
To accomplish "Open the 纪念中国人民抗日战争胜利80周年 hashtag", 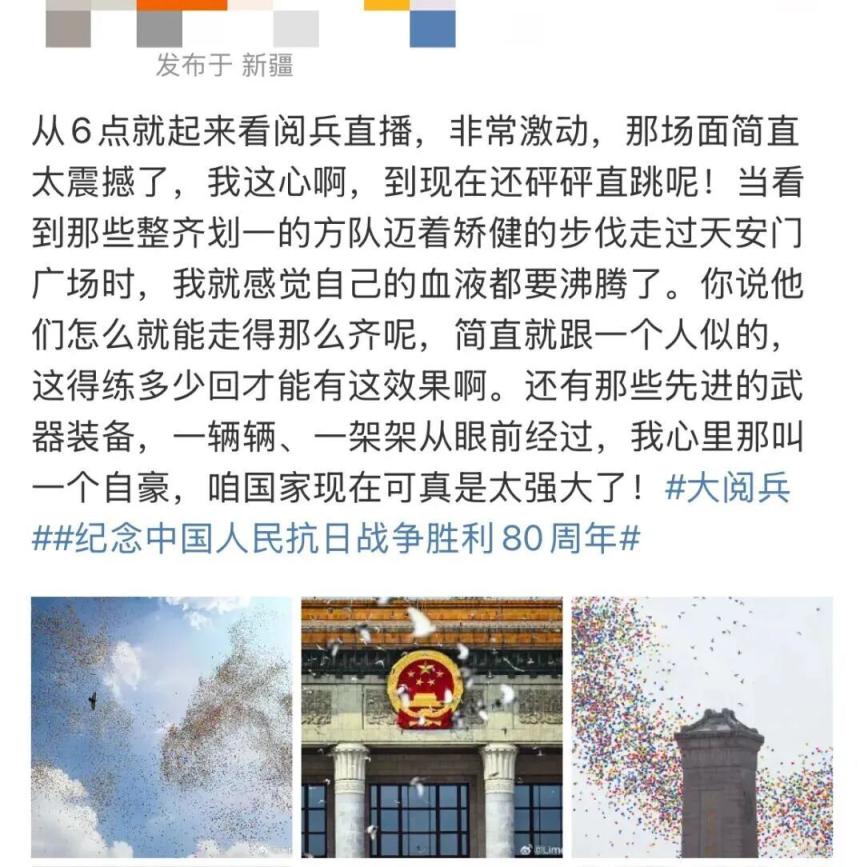I will [x=336, y=539].
